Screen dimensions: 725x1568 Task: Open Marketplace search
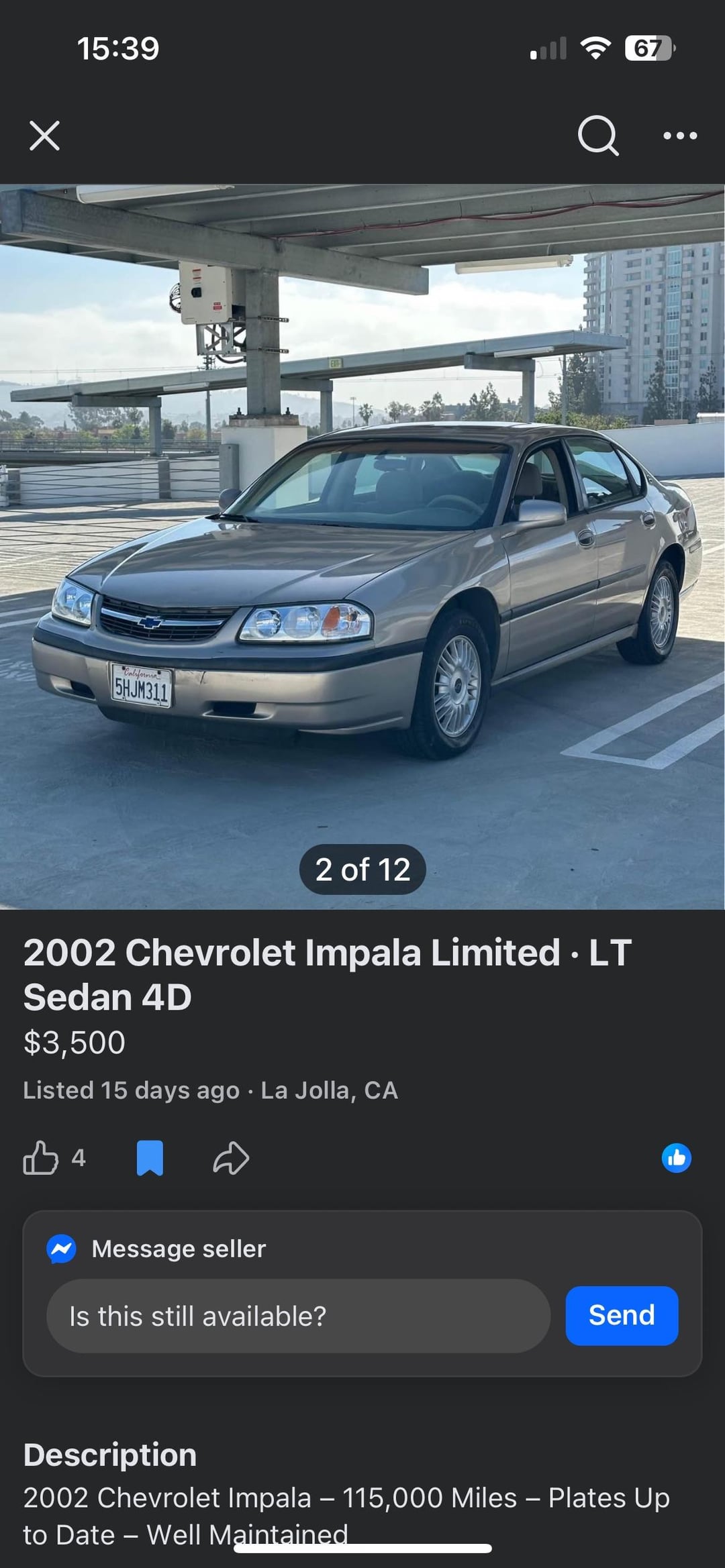[597, 136]
